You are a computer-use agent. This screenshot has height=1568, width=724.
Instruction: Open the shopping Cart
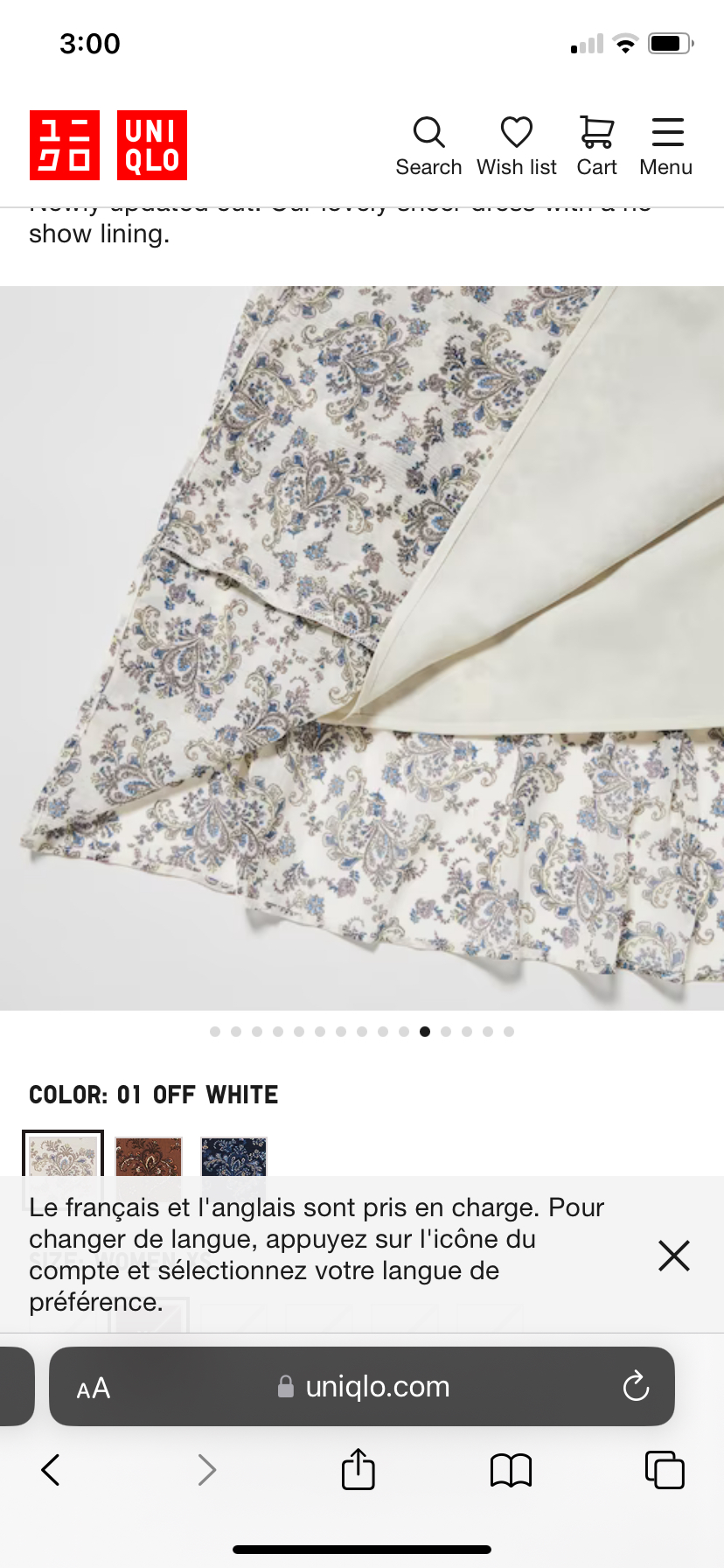tap(596, 146)
